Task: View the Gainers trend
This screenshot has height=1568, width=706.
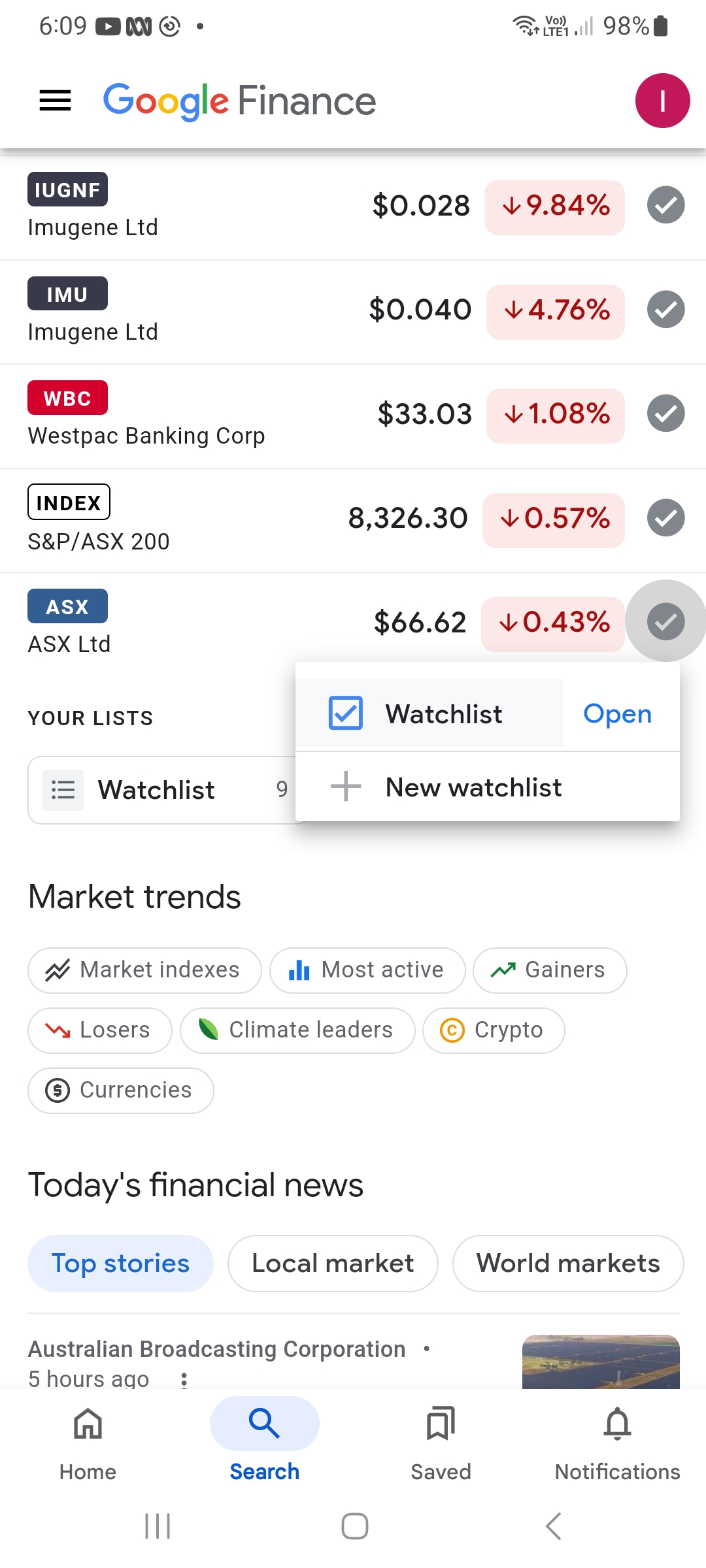Action: (x=550, y=970)
